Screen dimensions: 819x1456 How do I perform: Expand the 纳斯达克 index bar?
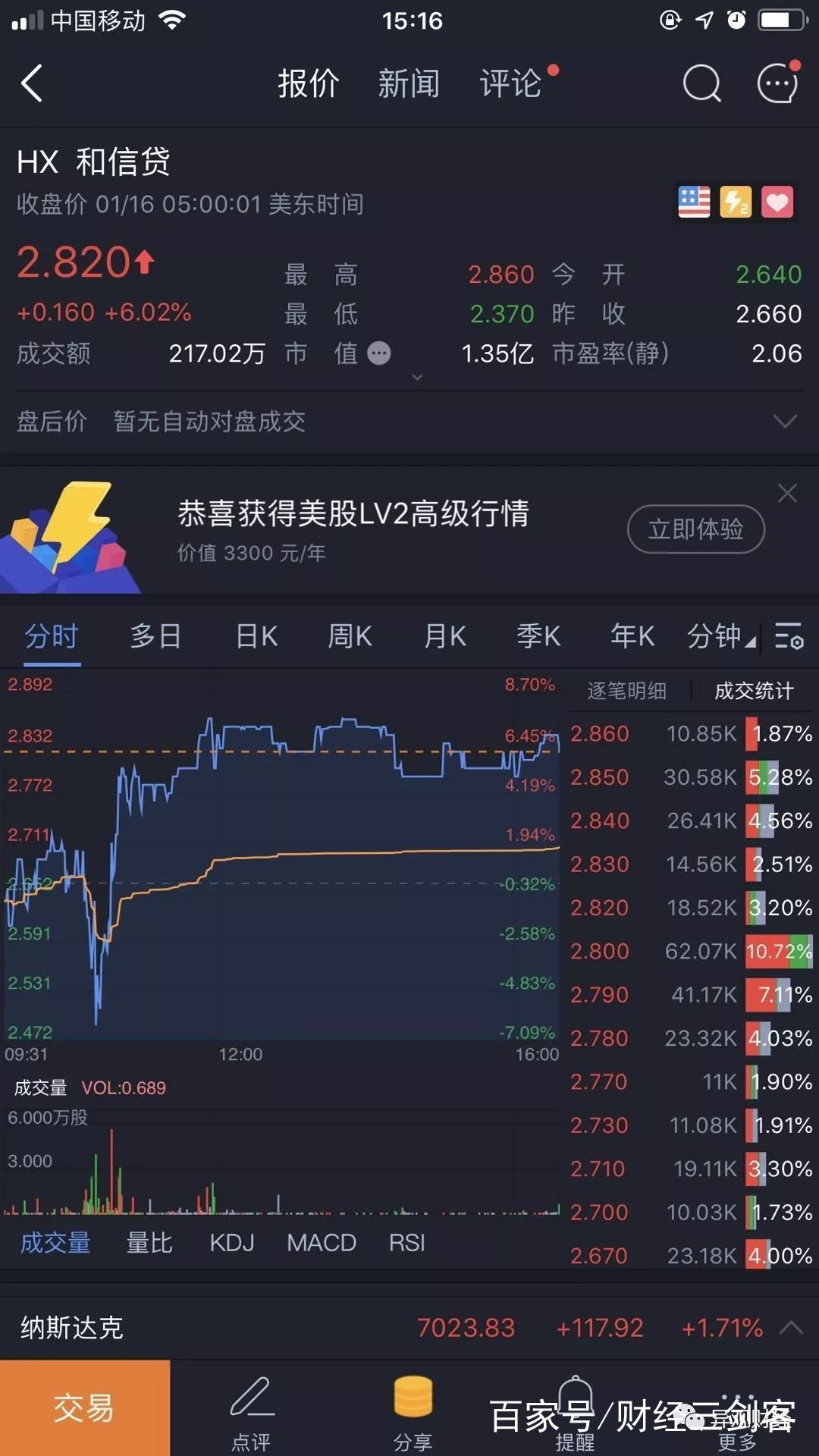tap(791, 1328)
